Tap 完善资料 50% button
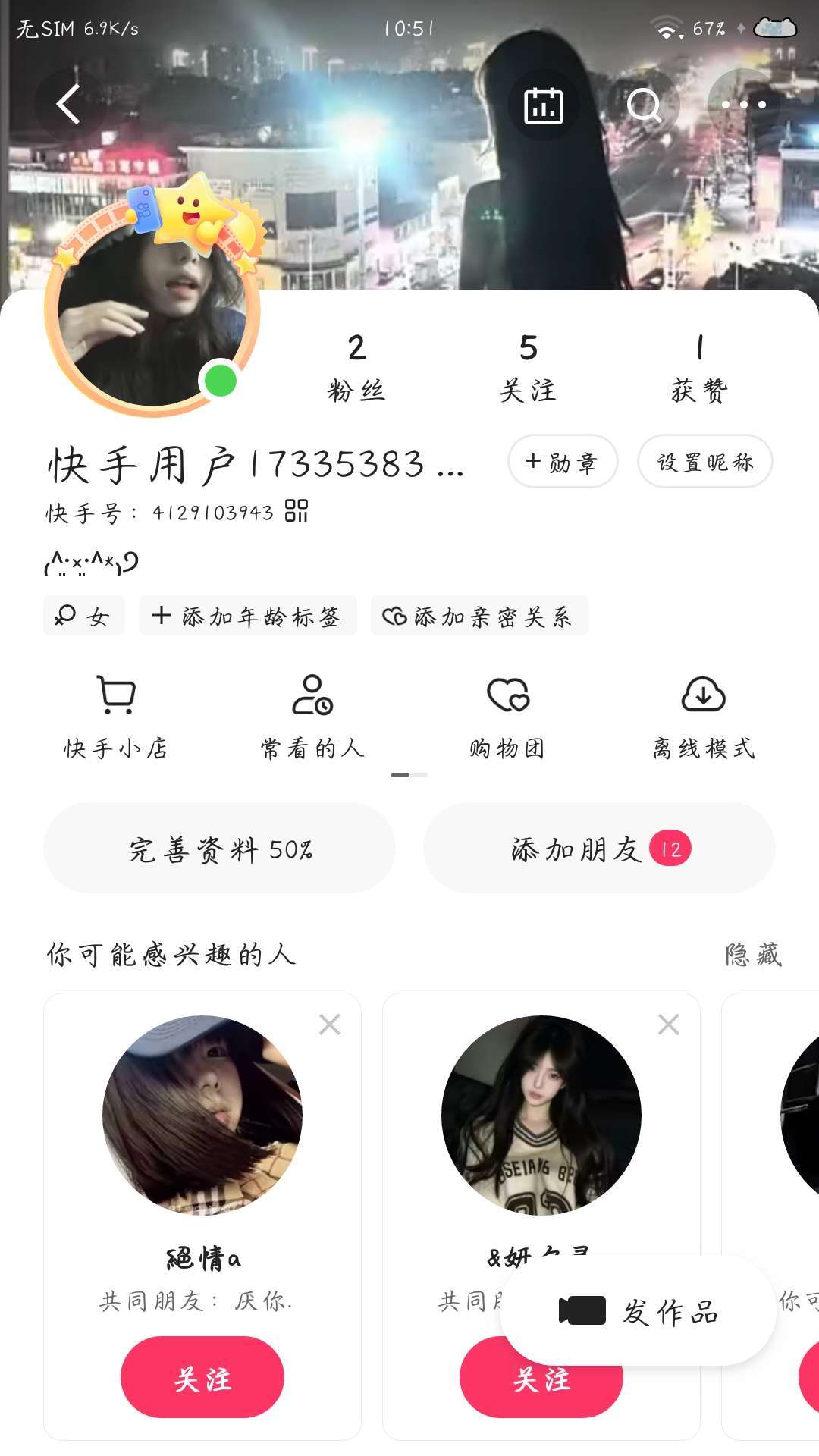819x1456 pixels. tap(220, 849)
